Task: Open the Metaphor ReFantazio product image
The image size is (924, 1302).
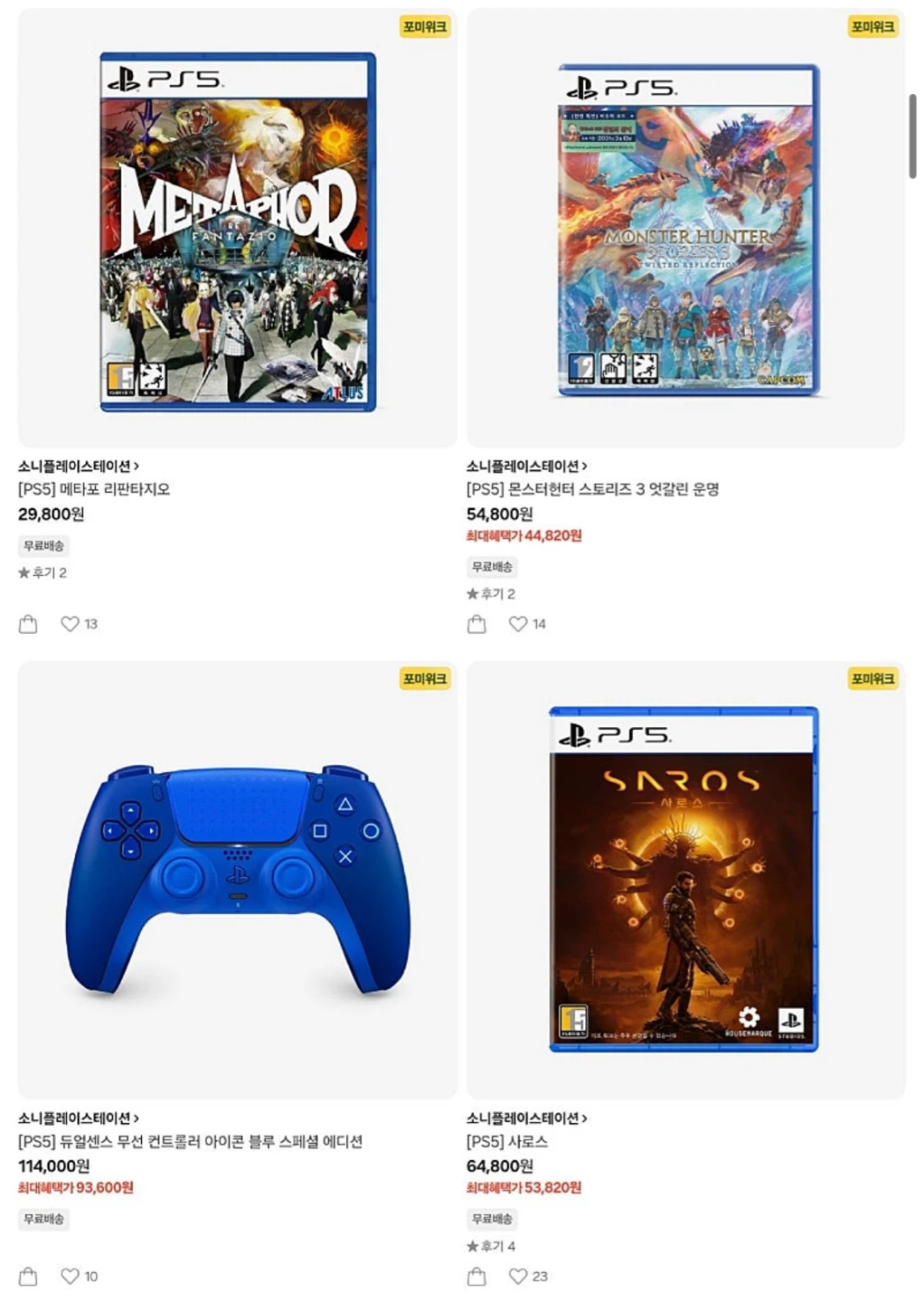Action: click(x=237, y=228)
